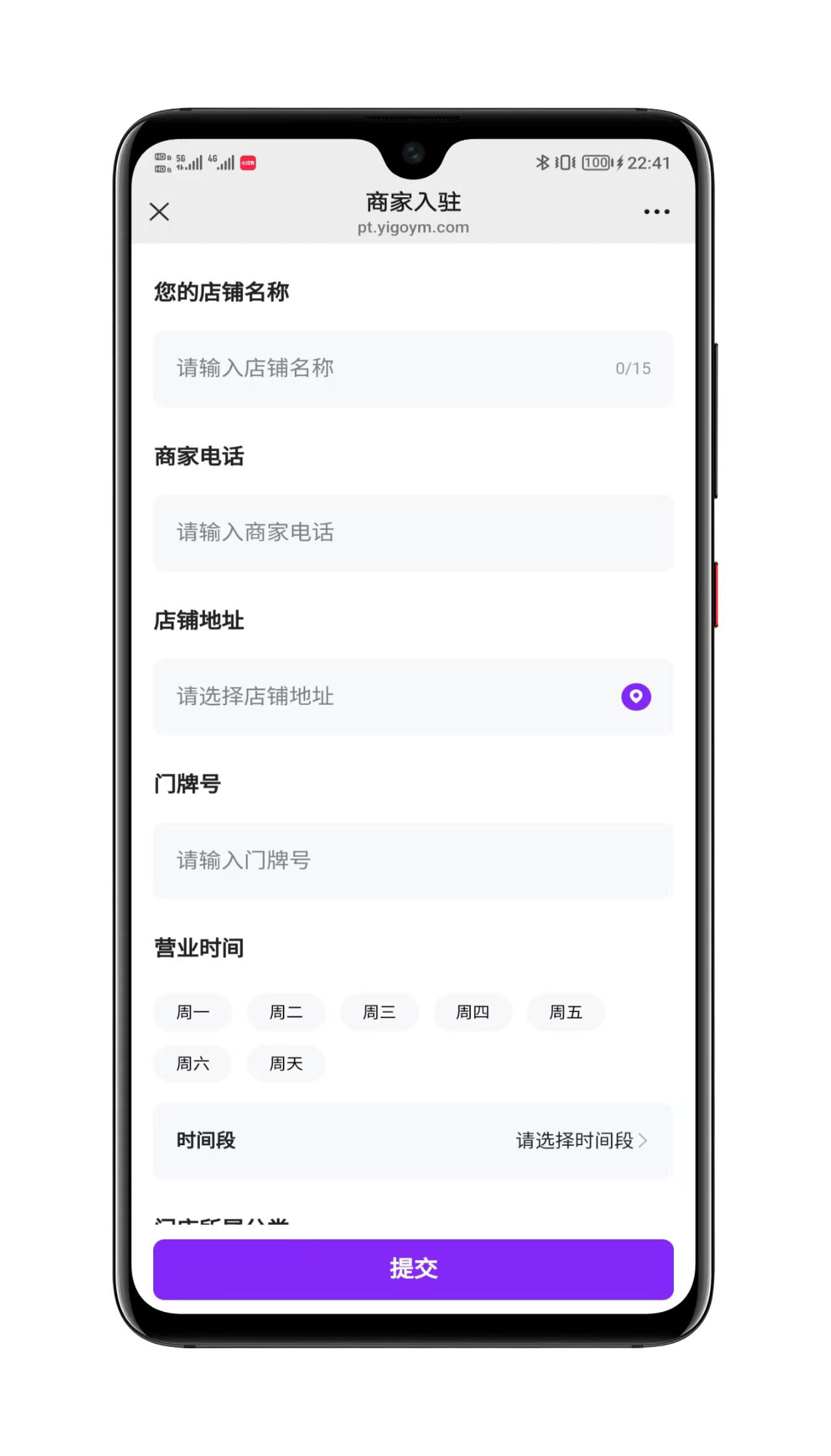Pick 周三 for business days
This screenshot has height=1456, width=831.
tap(379, 1012)
